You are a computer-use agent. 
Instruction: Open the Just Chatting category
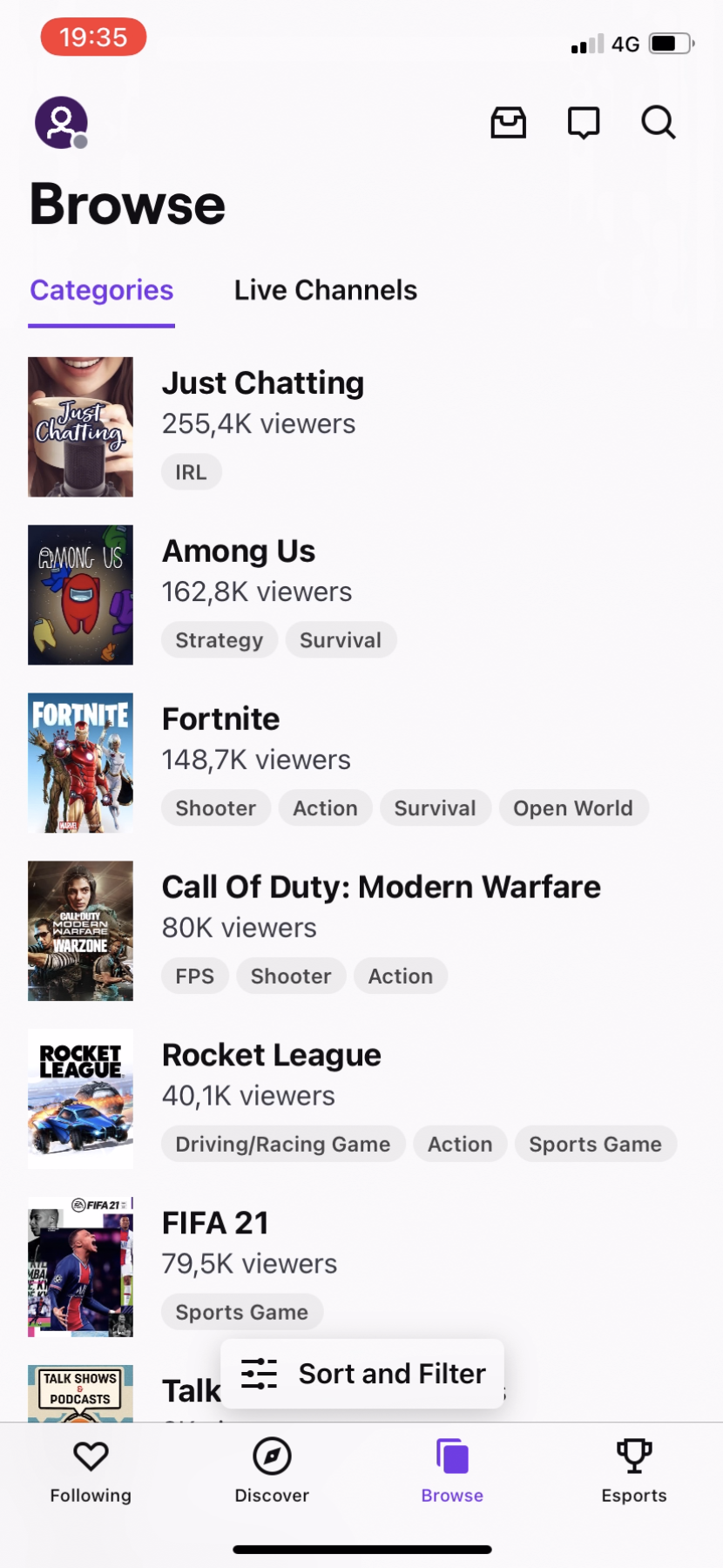point(262,382)
